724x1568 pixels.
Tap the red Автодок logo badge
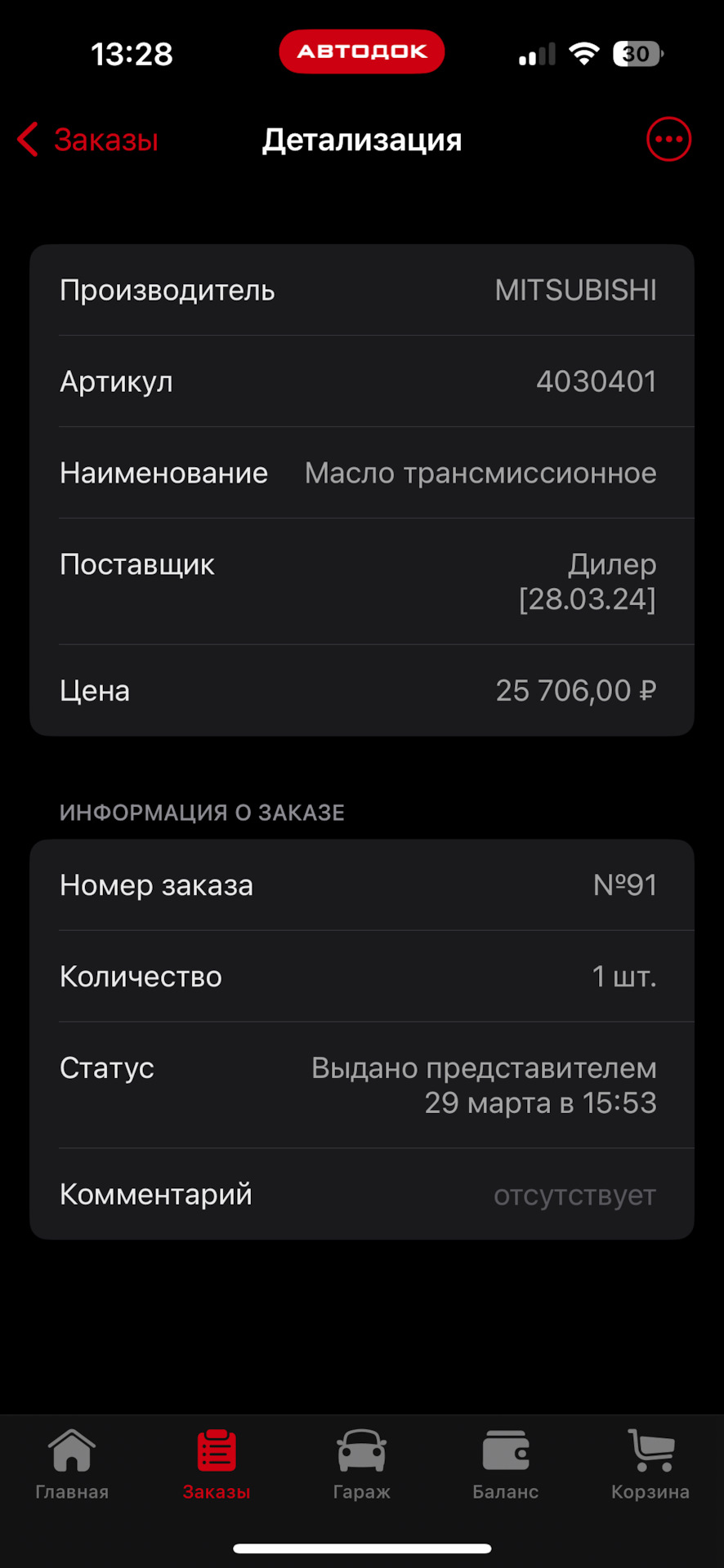coord(361,51)
